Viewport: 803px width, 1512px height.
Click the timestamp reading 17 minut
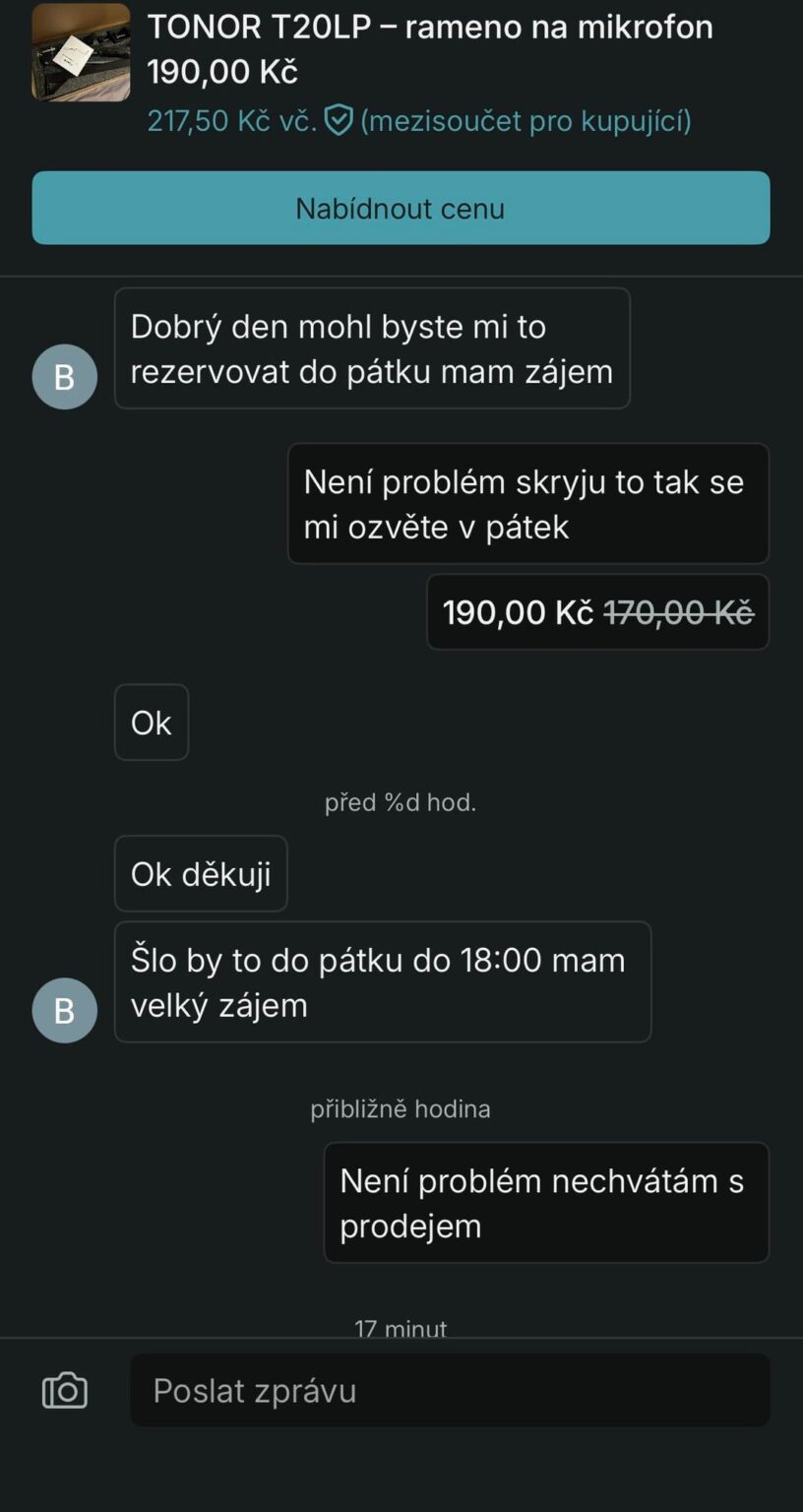pyautogui.click(x=401, y=1328)
